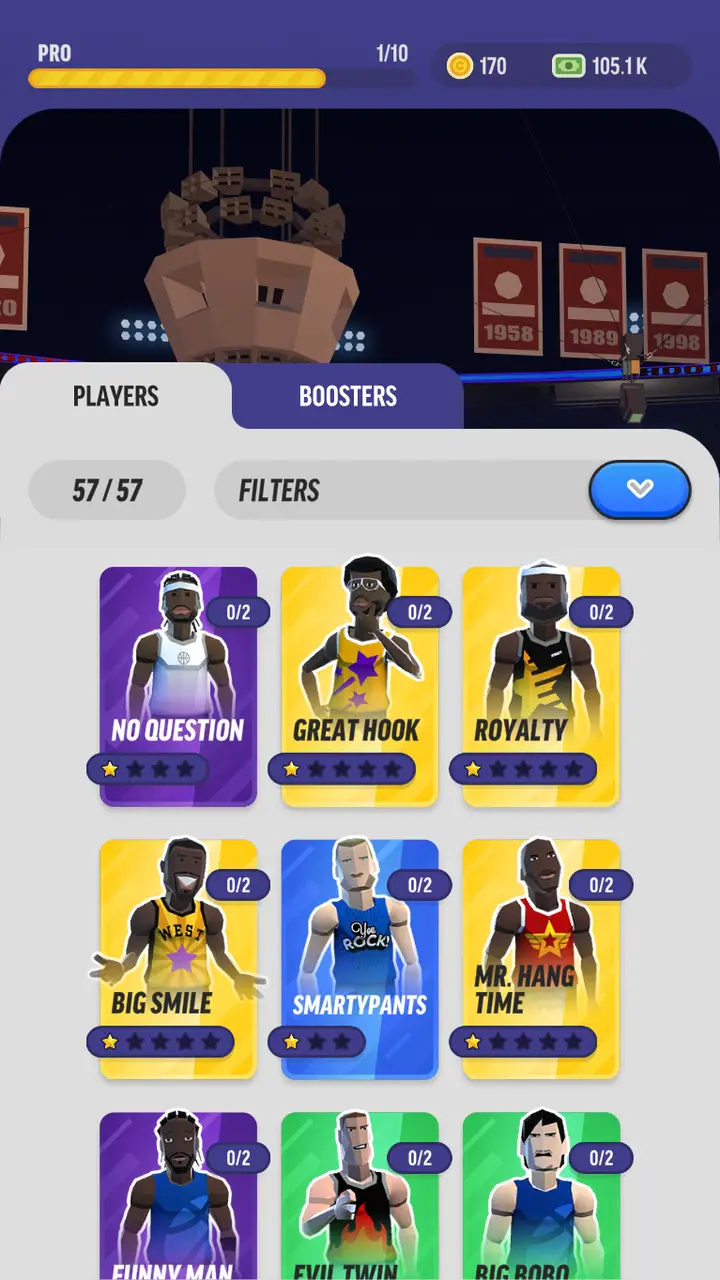Open the Big Bobo player card
Screen dimensions: 720x1280
tap(541, 1200)
